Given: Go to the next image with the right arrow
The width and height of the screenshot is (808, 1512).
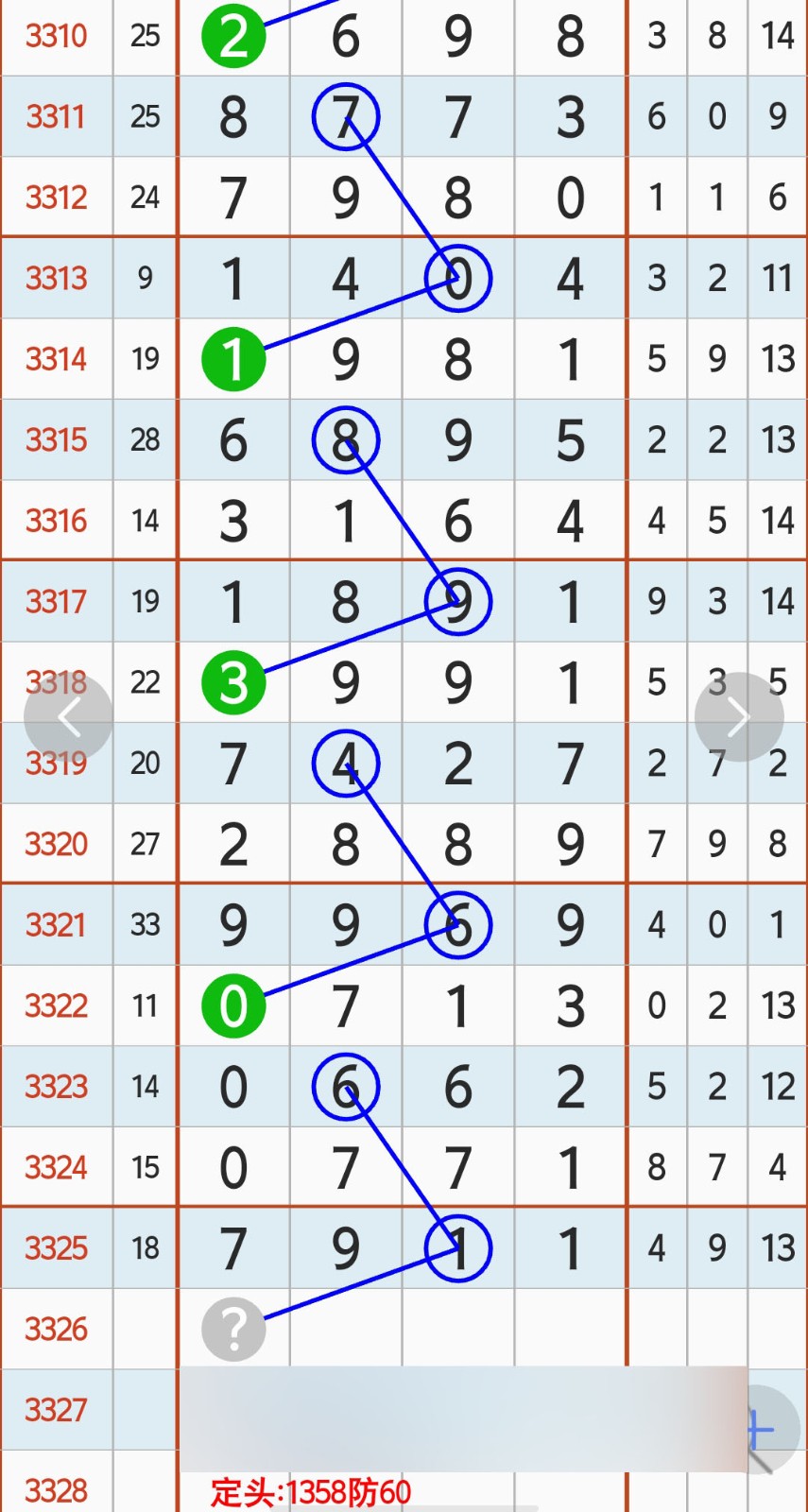Looking at the screenshot, I should (x=738, y=717).
